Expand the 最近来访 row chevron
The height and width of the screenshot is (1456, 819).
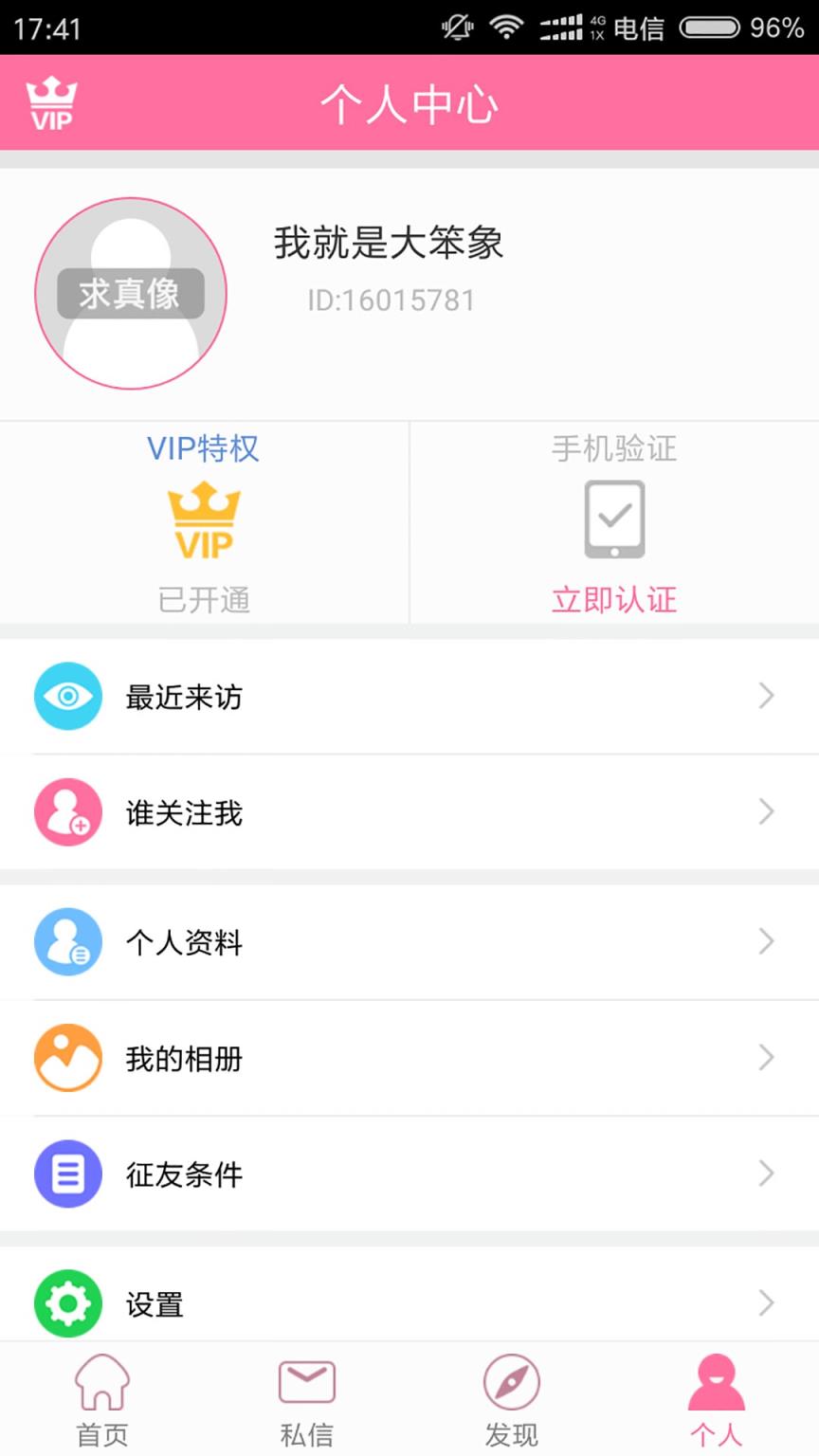(x=768, y=697)
